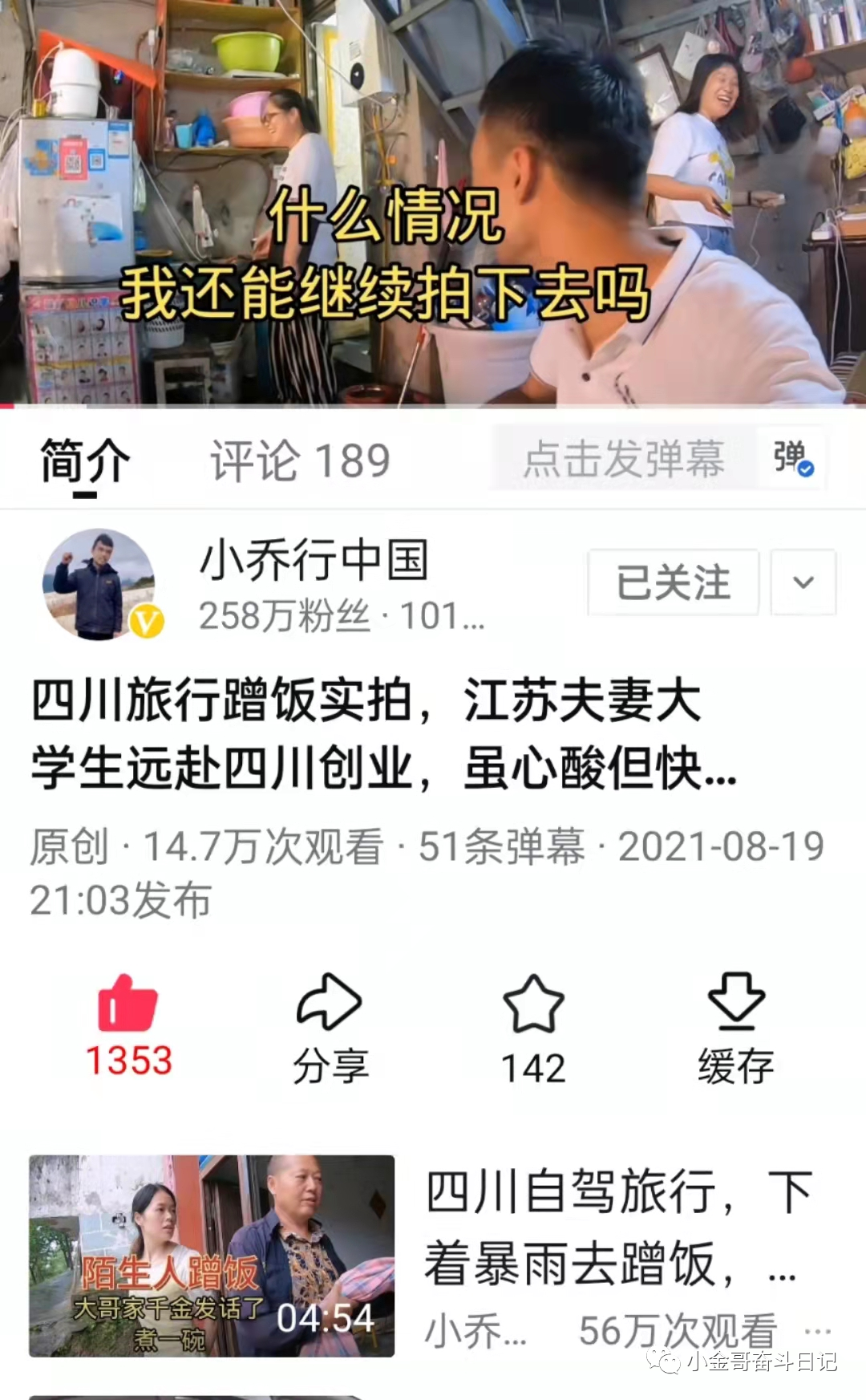Open the 评论 189 comments tab
866x1400 pixels.
point(300,461)
